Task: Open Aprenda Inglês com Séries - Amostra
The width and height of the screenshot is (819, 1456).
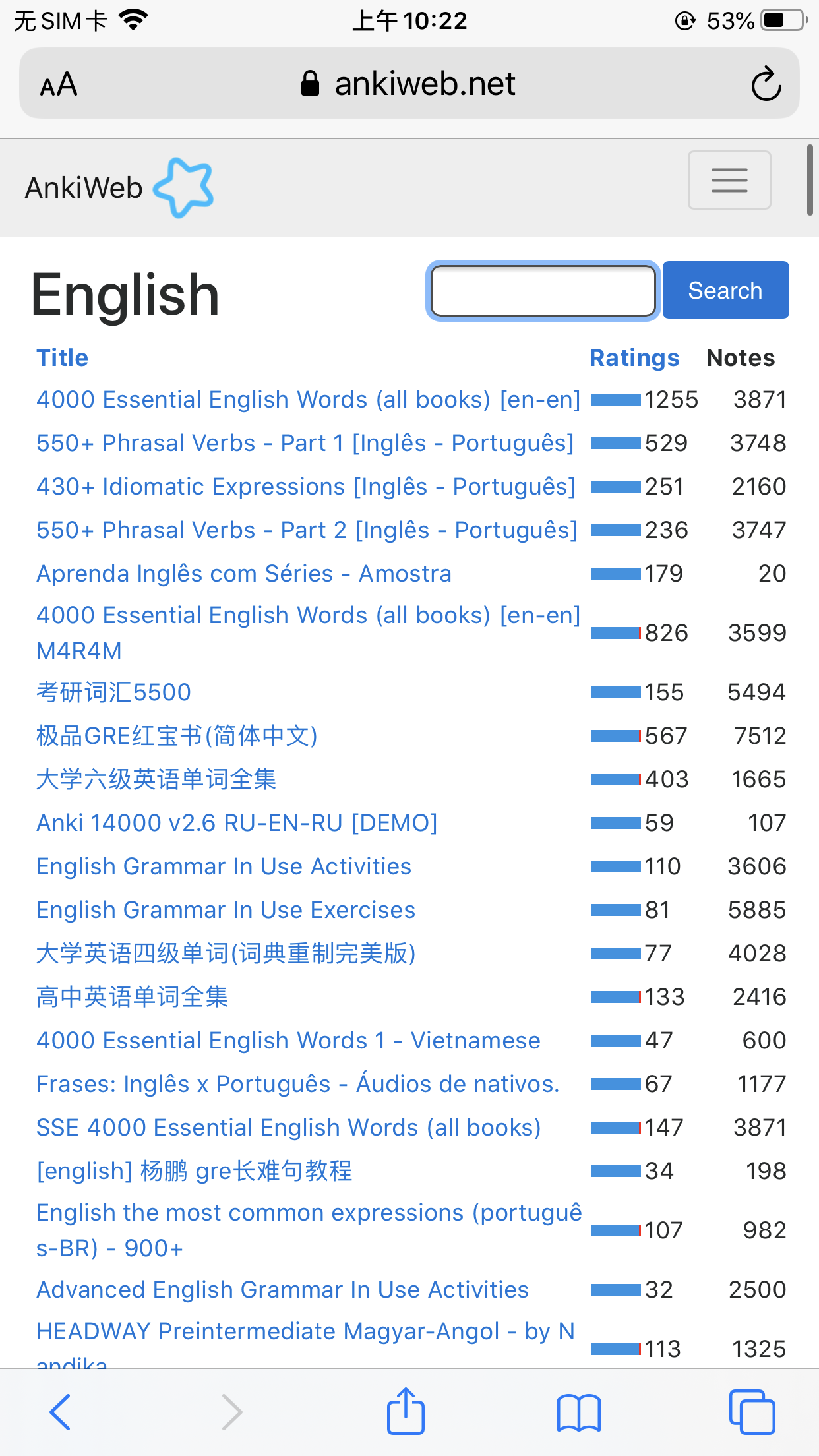Action: (x=244, y=574)
